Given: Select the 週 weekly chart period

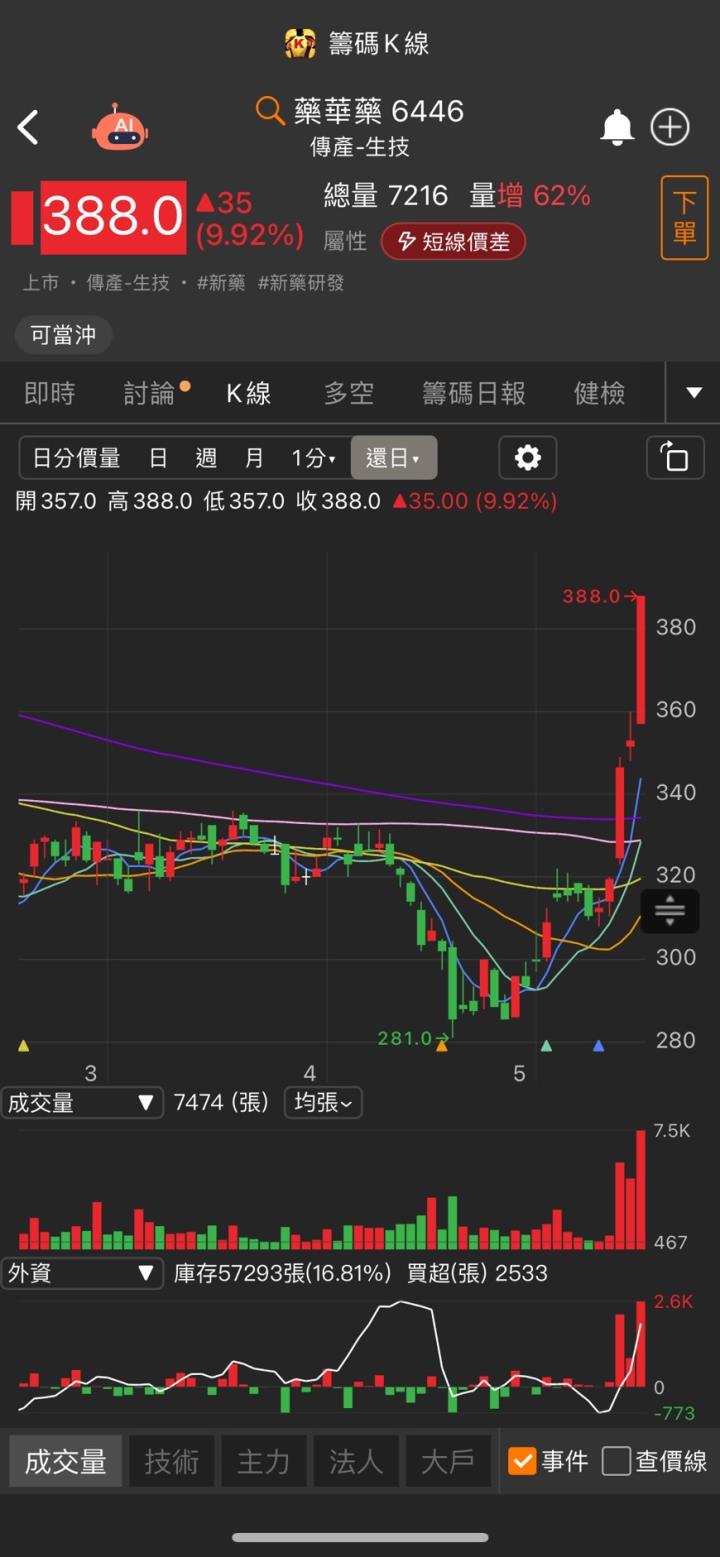Looking at the screenshot, I should click(x=206, y=458).
